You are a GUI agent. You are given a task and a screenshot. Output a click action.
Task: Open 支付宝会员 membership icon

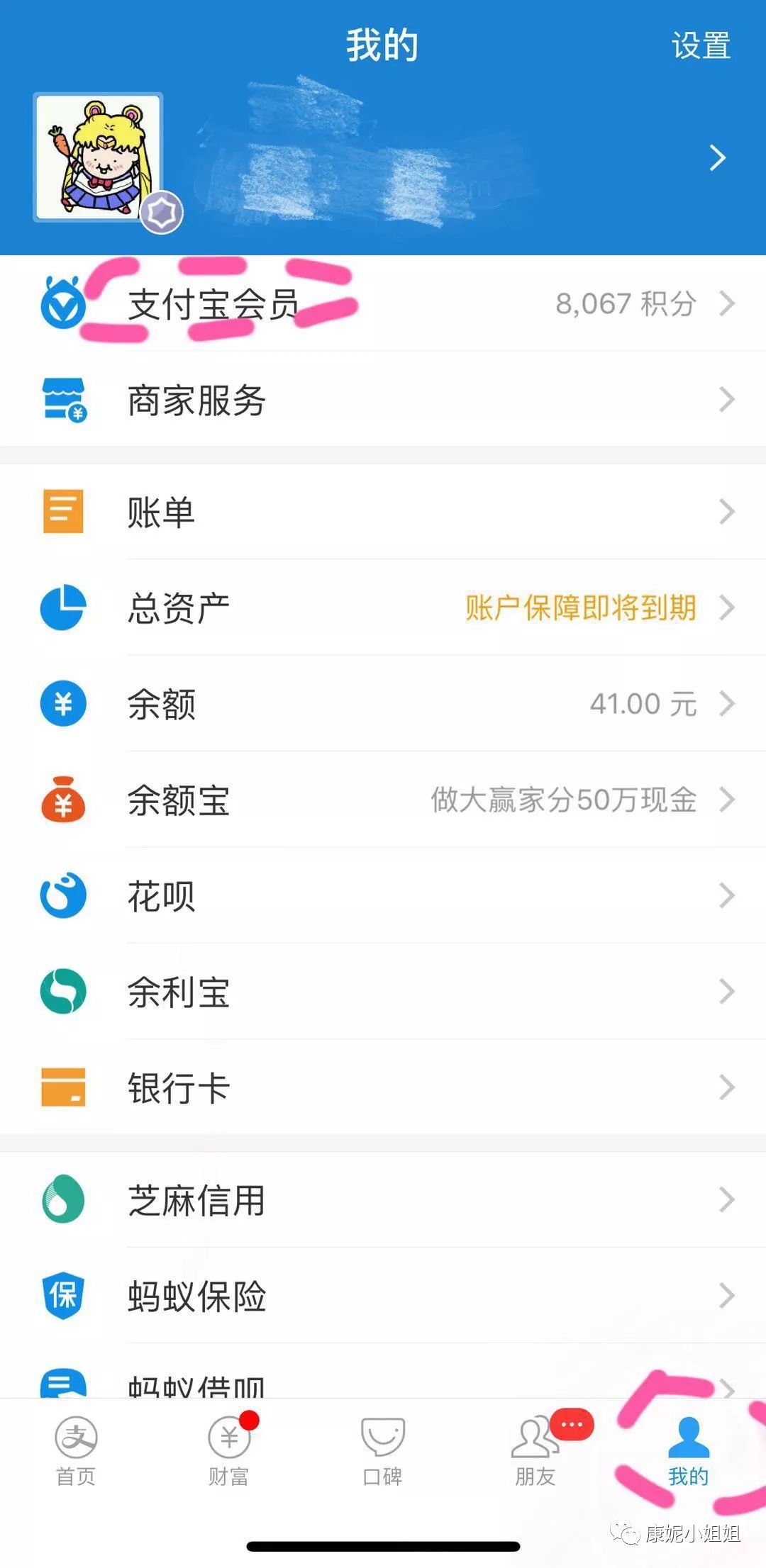(62, 303)
